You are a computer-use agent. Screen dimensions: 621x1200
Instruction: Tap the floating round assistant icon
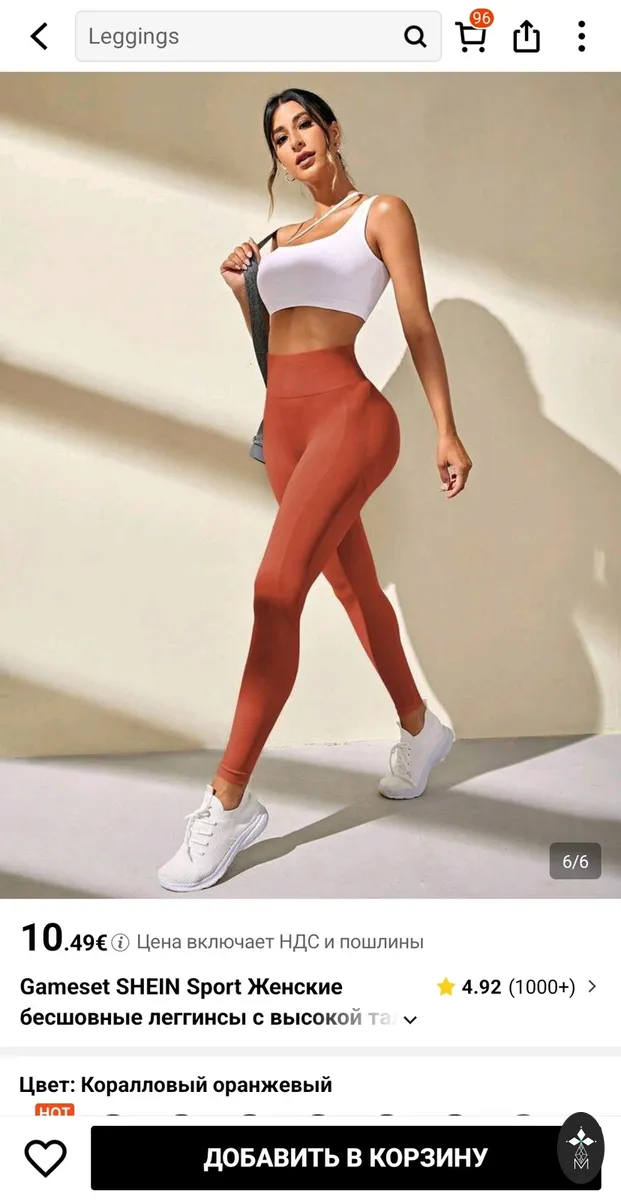tap(581, 1148)
